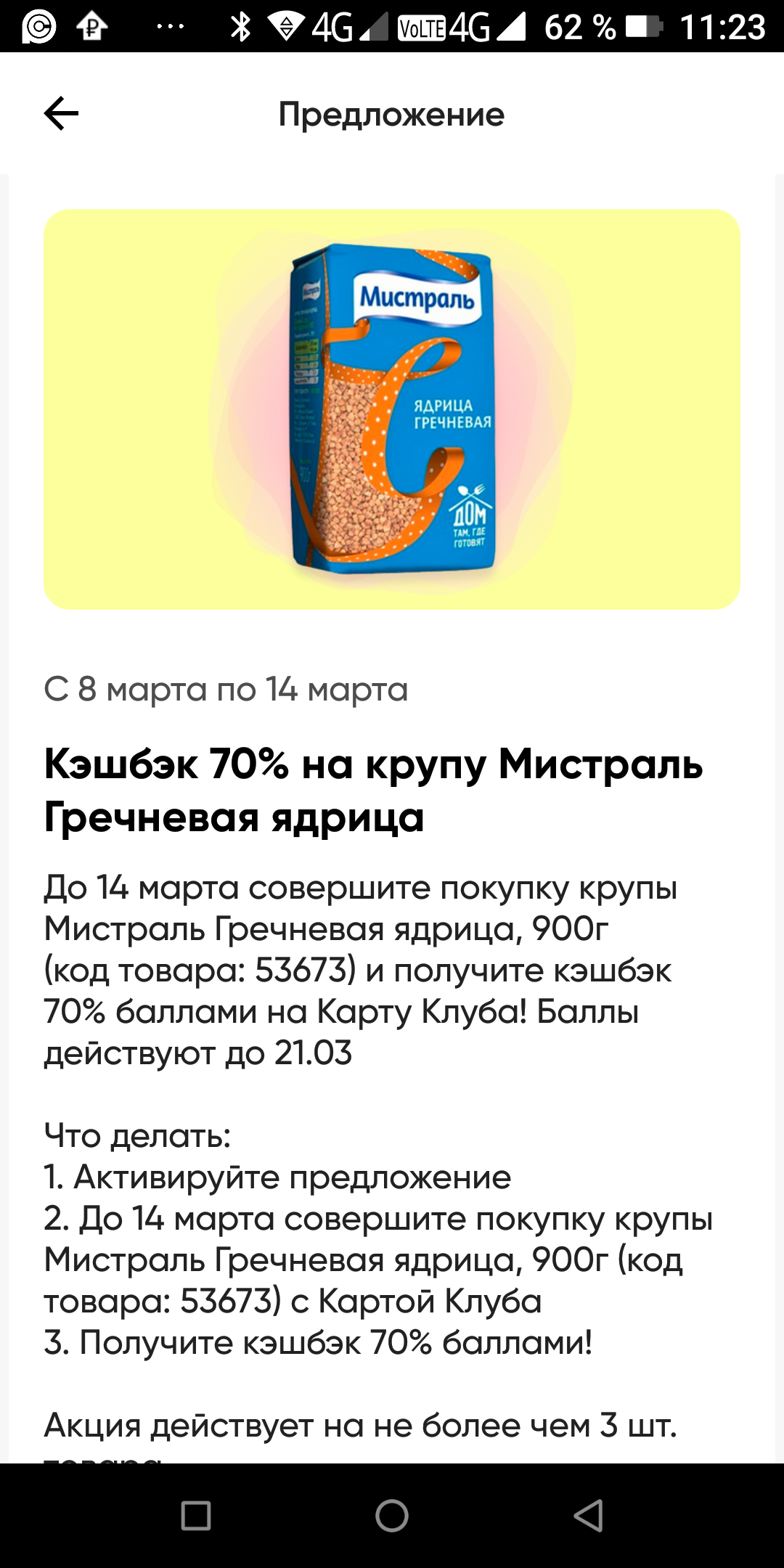Go back using the header arrow
Viewport: 784px width, 1568px height.
[x=61, y=114]
